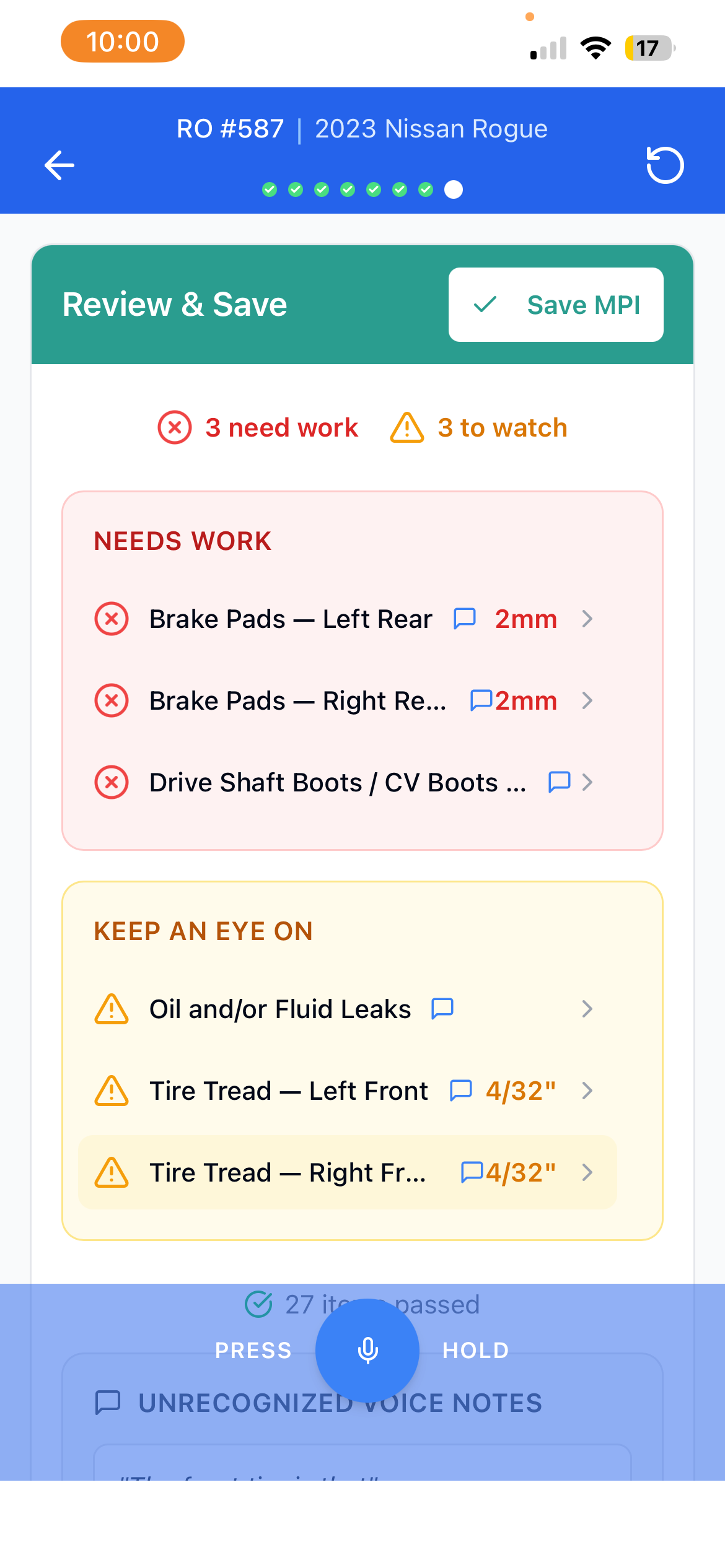The image size is (725, 1568).
Task: Click the back arrow in the header
Action: point(59,165)
